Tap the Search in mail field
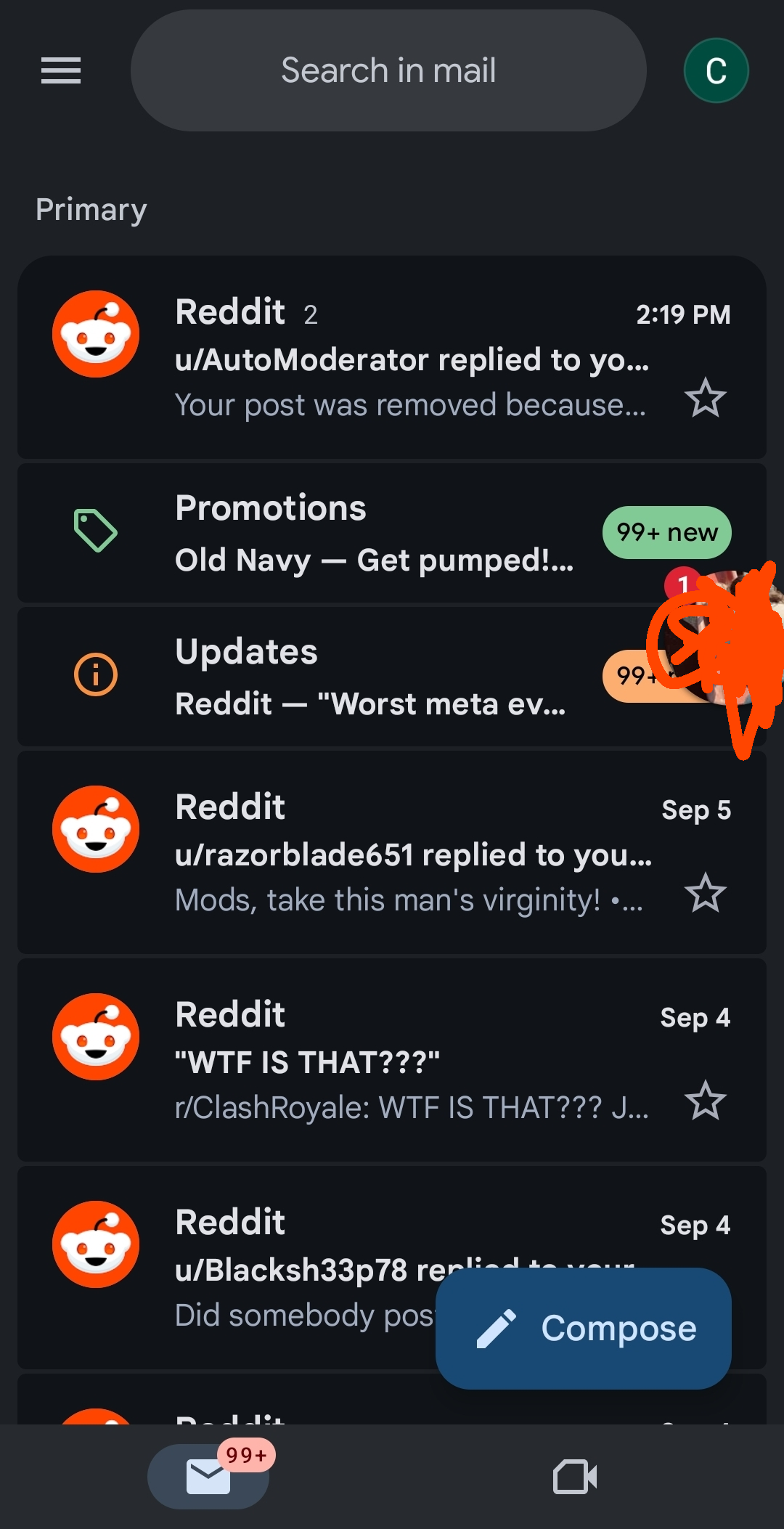Image resolution: width=784 pixels, height=1529 pixels. [388, 70]
